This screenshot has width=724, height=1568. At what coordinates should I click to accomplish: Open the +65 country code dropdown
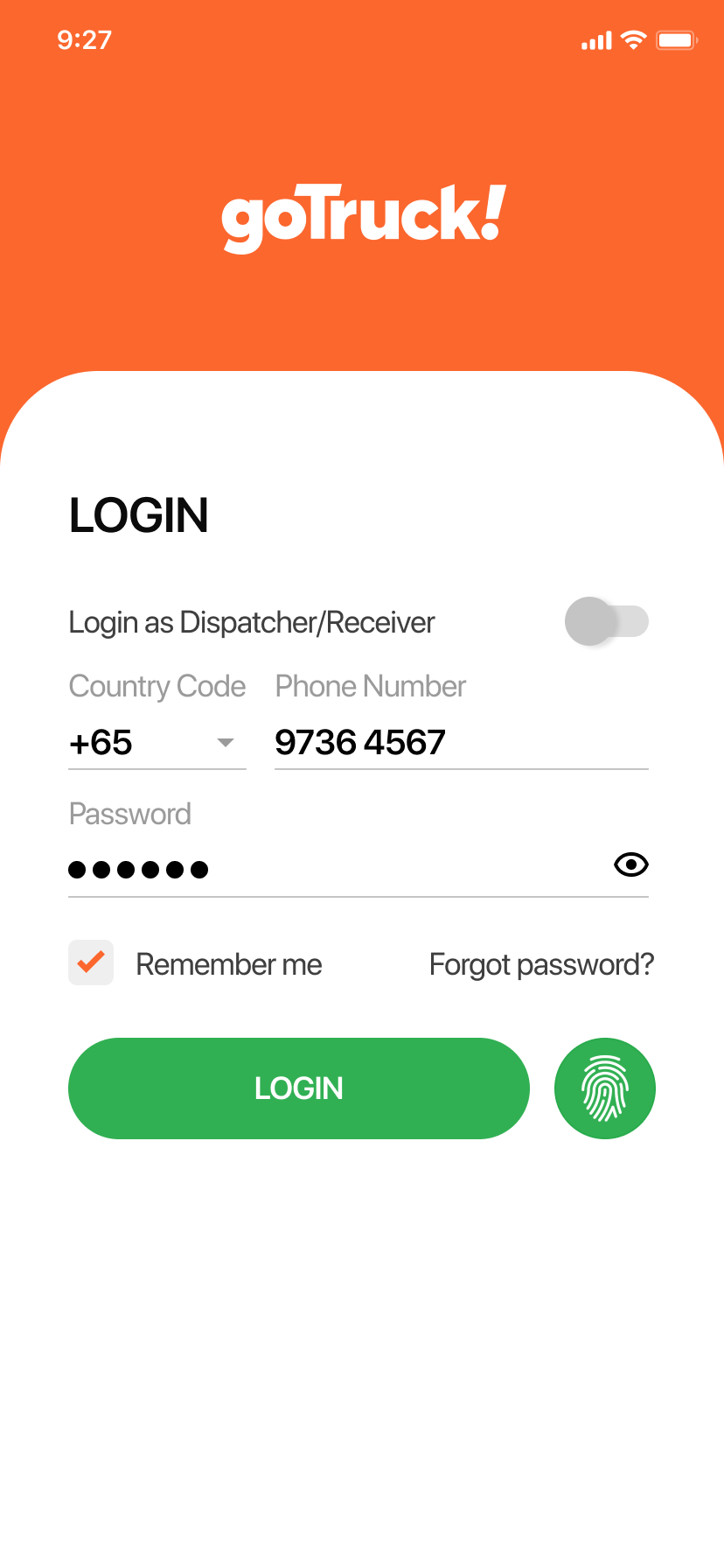tap(157, 743)
